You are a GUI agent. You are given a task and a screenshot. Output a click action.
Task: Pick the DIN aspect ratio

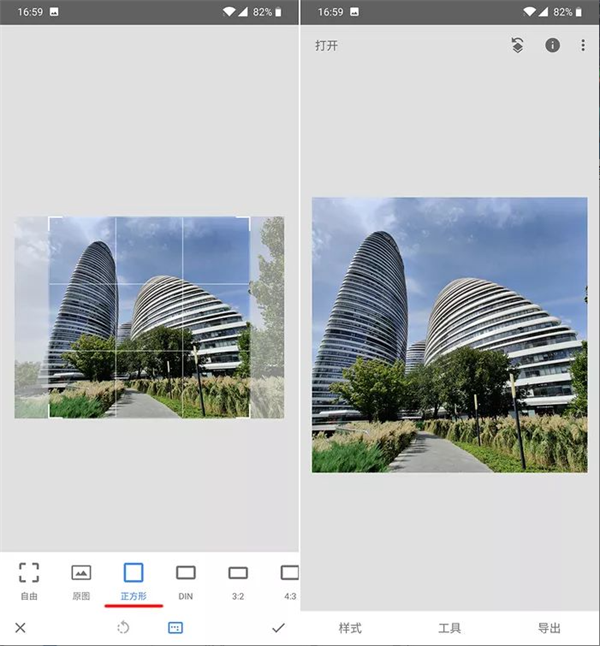pos(185,580)
